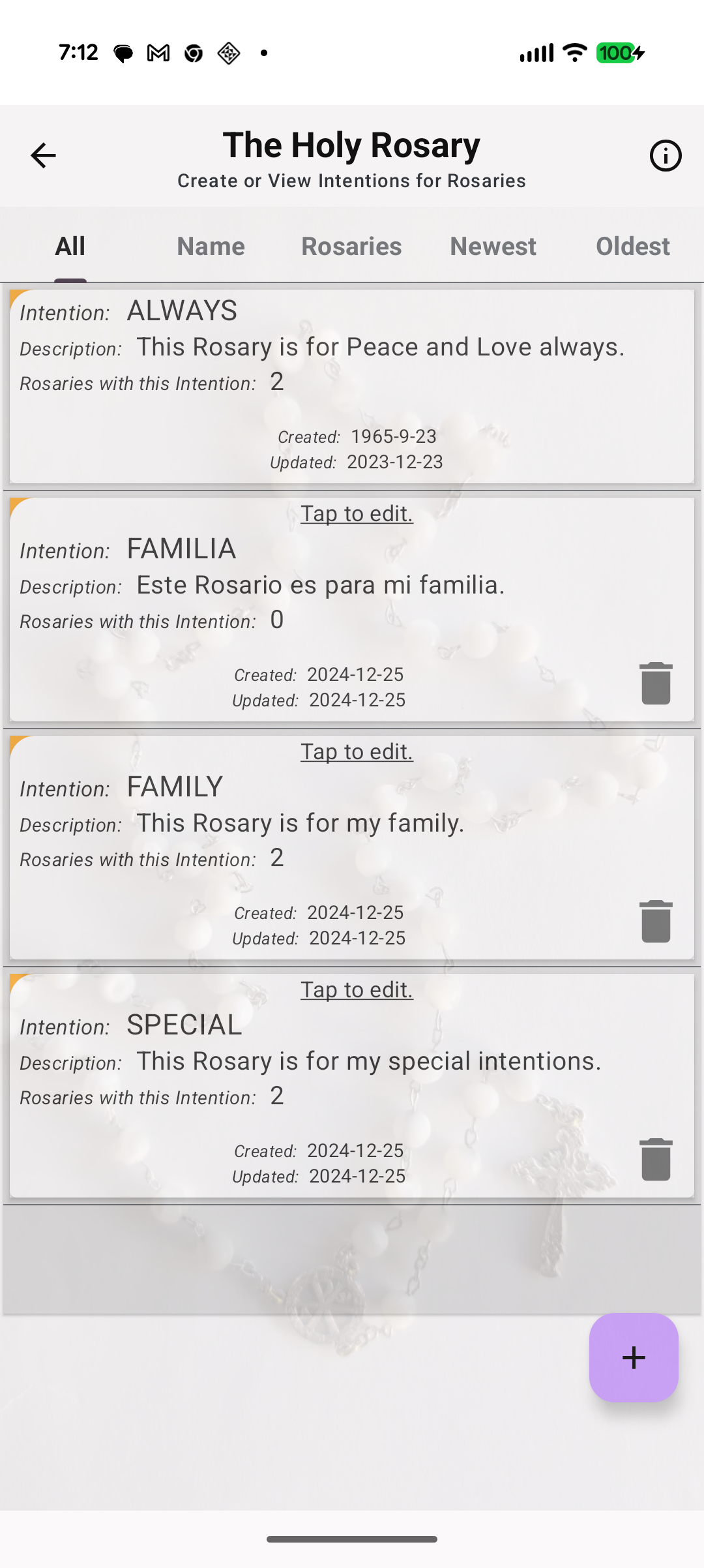Go back using the arrow icon
The height and width of the screenshot is (1568, 704).
43,156
